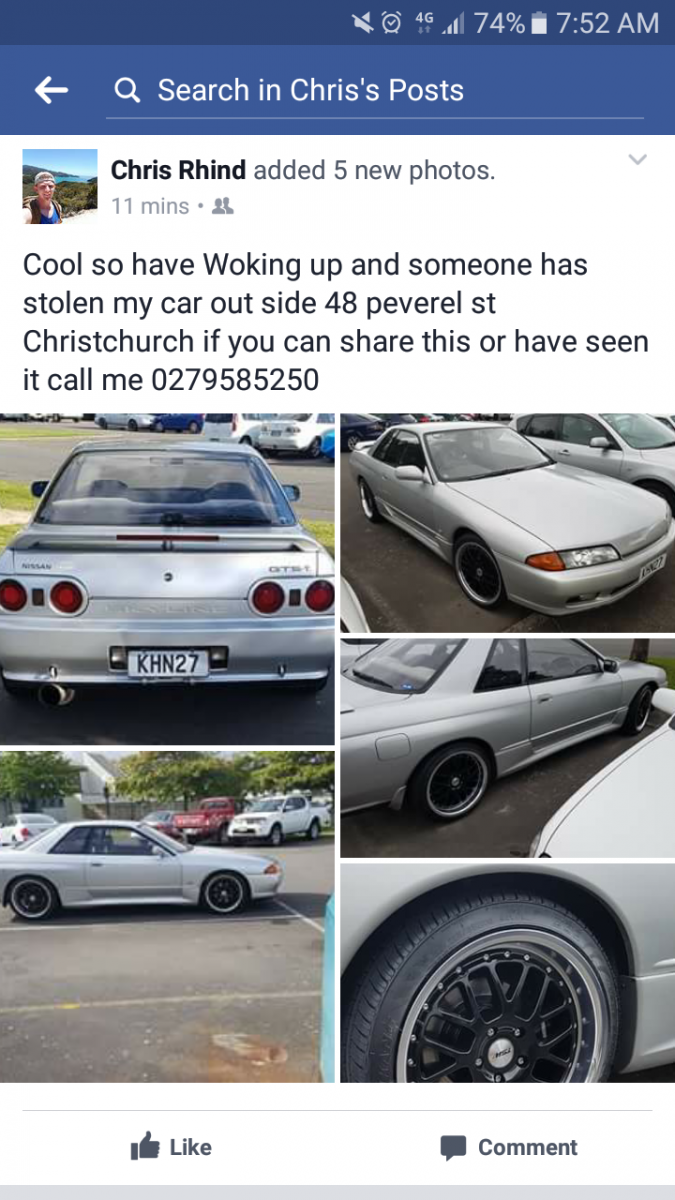Open Chris Rhind's profile name link
The height and width of the screenshot is (1200, 675).
tap(178, 171)
